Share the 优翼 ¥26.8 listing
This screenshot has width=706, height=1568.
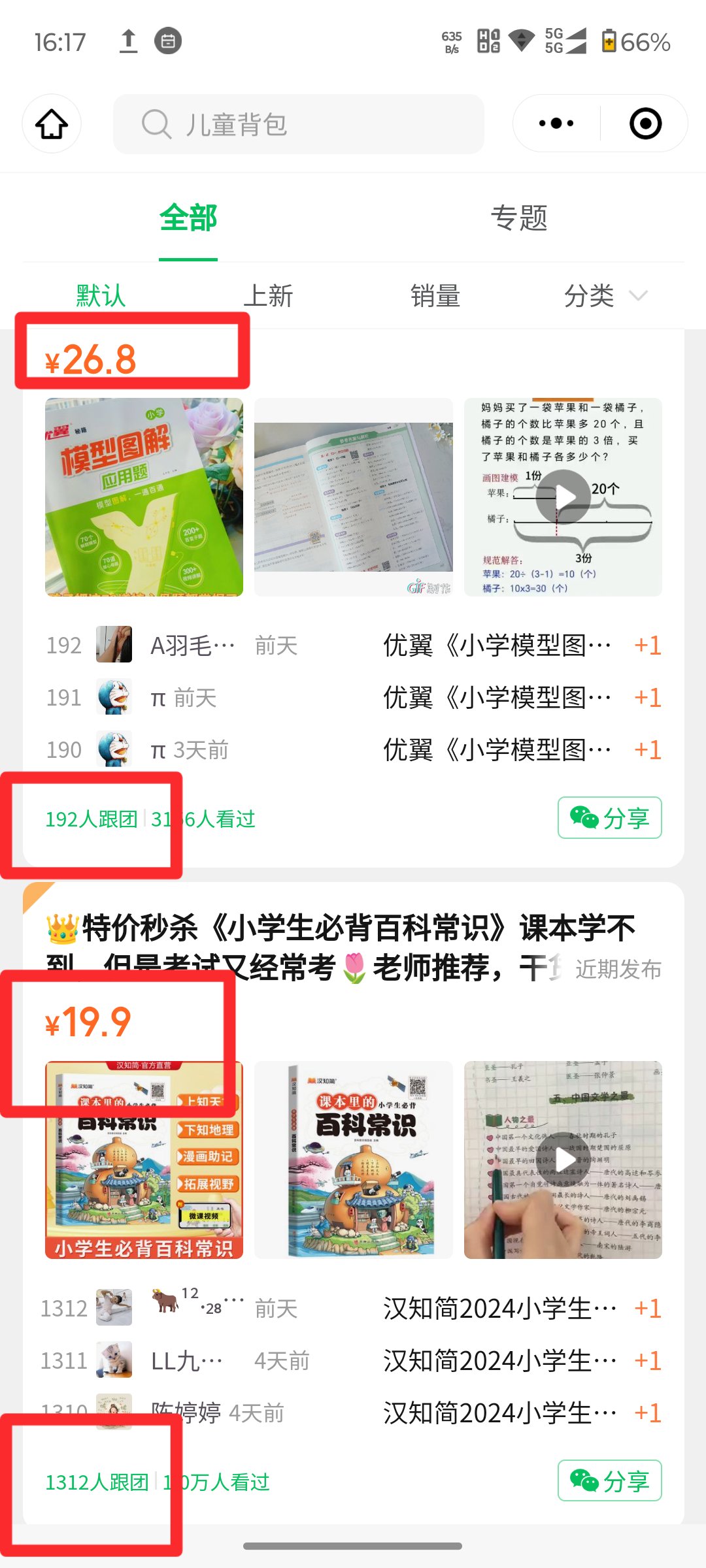[x=609, y=817]
